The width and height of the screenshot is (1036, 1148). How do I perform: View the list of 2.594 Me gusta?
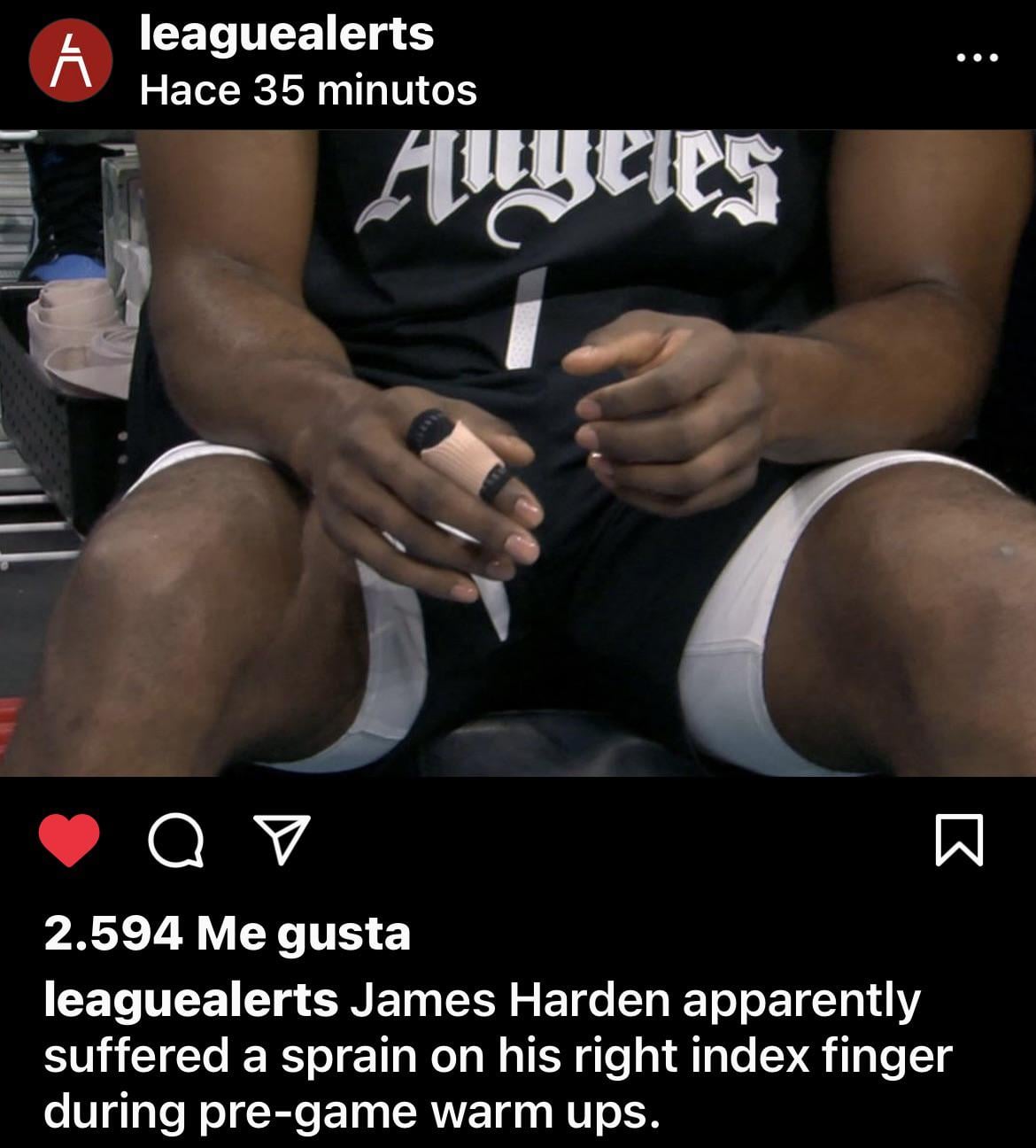pos(228,933)
